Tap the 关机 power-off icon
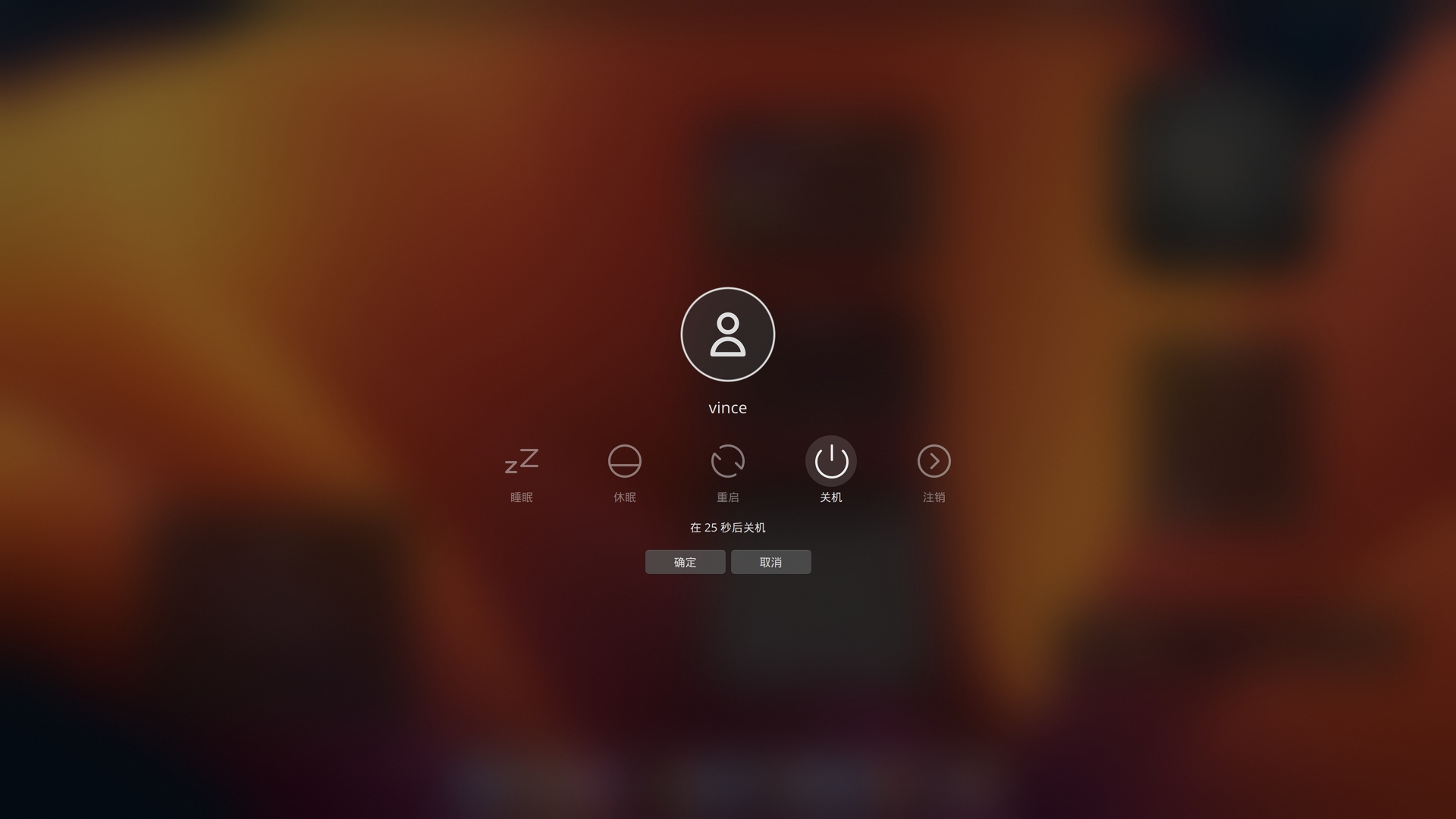 tap(831, 462)
